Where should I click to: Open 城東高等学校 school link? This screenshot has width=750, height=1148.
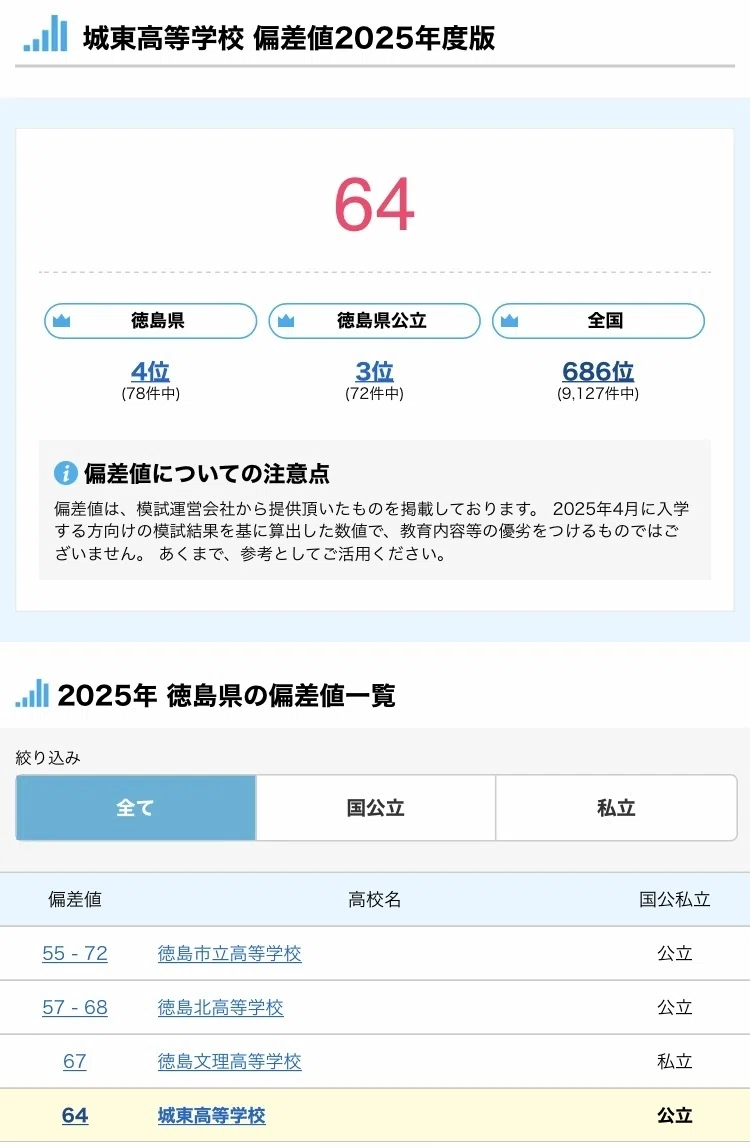212,1116
